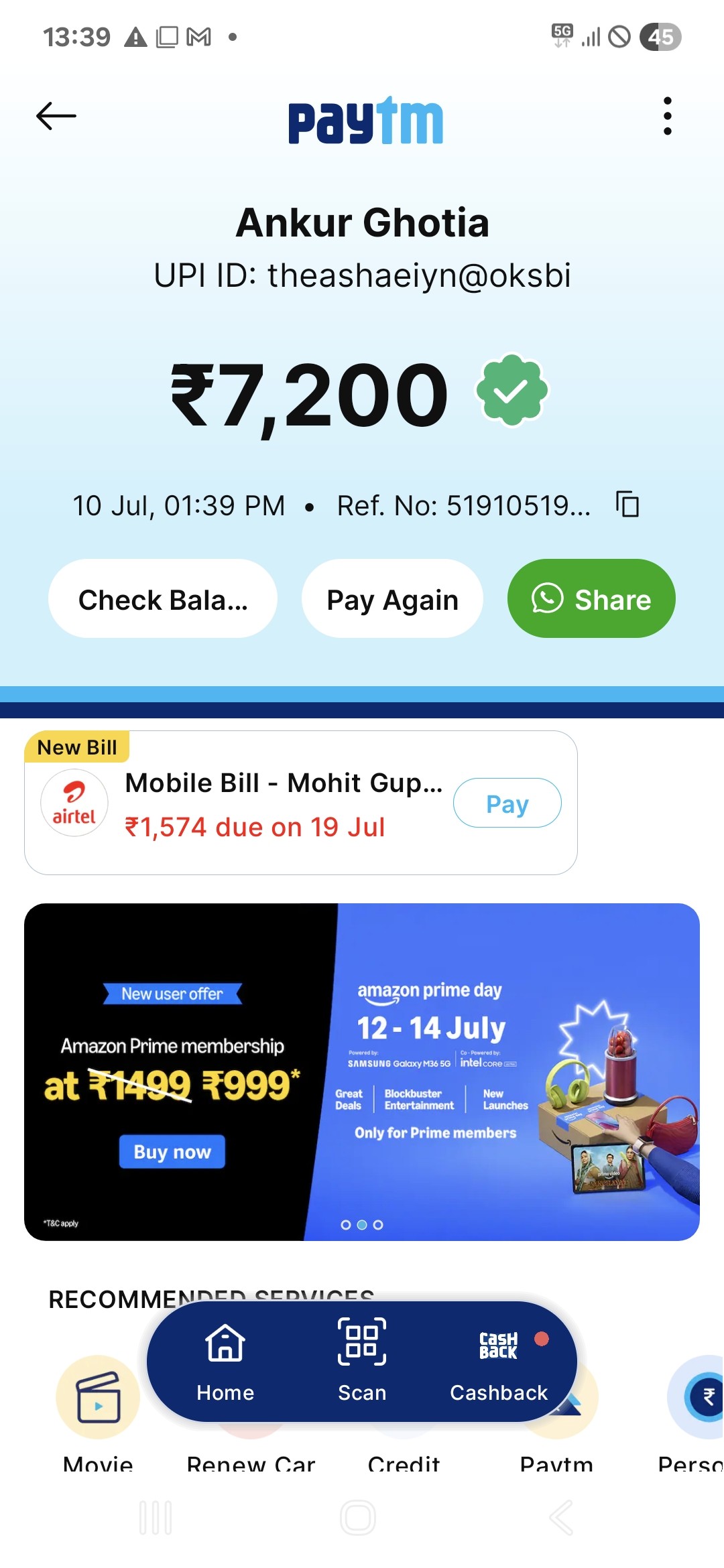This screenshot has width=724, height=1568.
Task: Open the Mobile Bill Mohit Gupta card
Action: click(x=301, y=803)
